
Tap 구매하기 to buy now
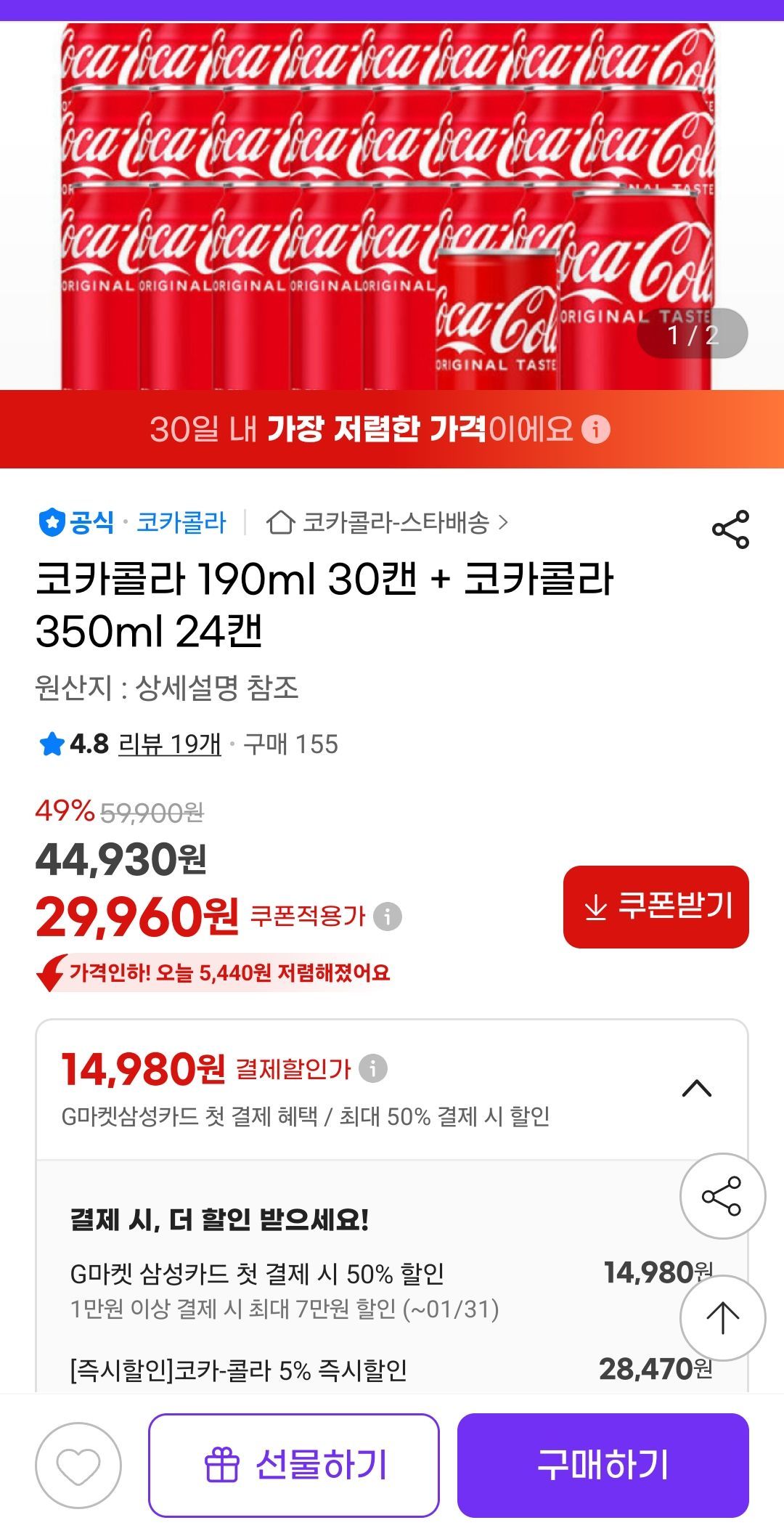click(x=603, y=1466)
